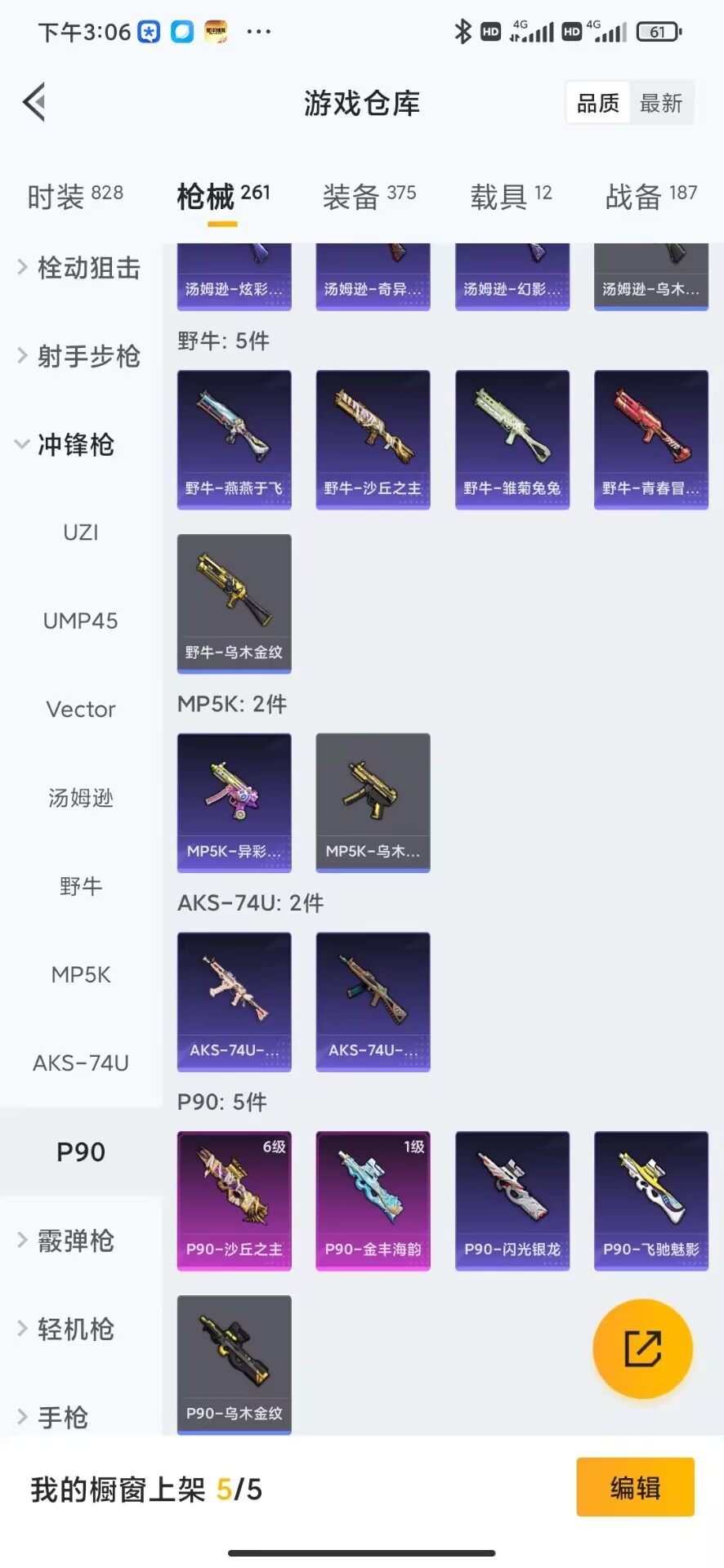The width and height of the screenshot is (724, 1568).
Task: Open the 野牛-乌木金纹 skin
Action: click(234, 604)
